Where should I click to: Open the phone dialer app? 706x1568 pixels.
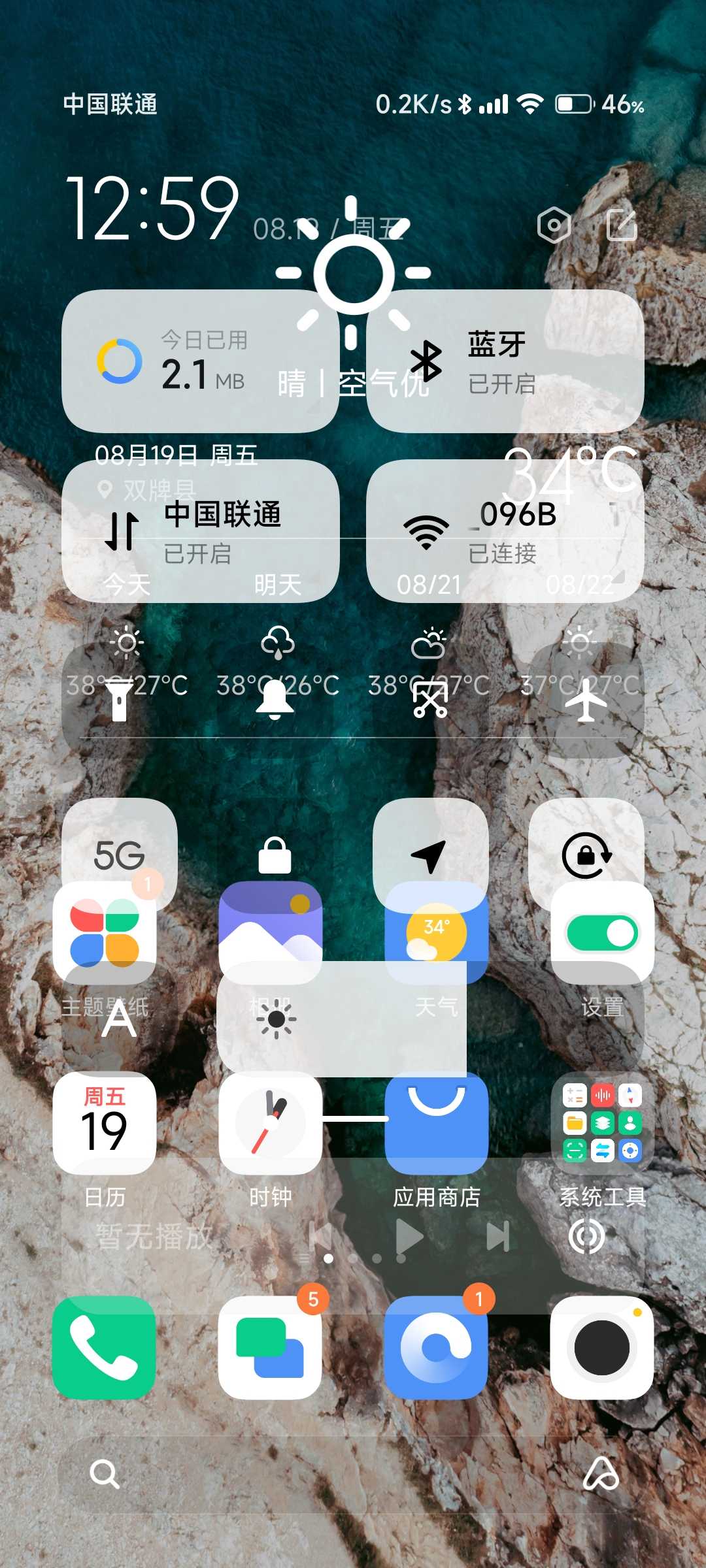tap(105, 1347)
